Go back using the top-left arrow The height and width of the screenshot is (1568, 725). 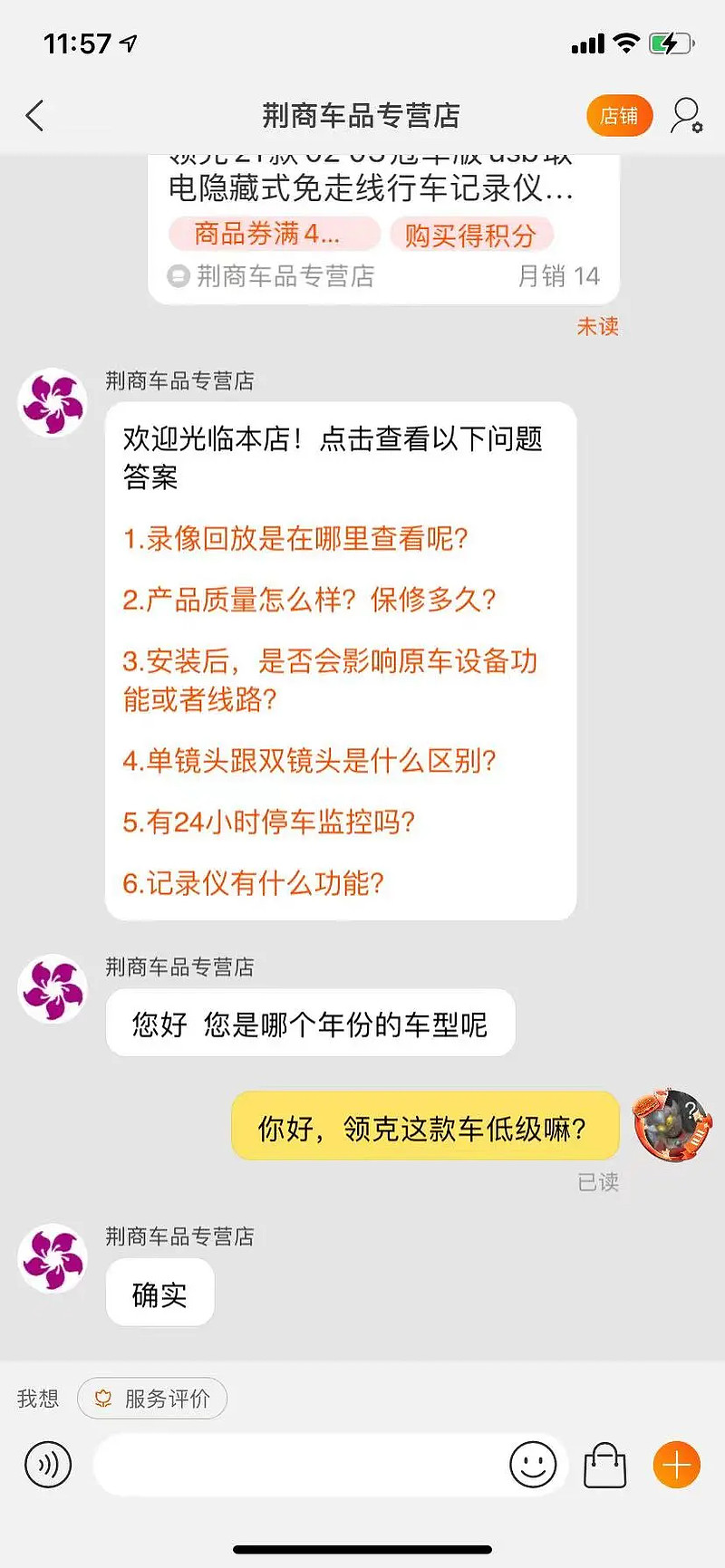[34, 116]
